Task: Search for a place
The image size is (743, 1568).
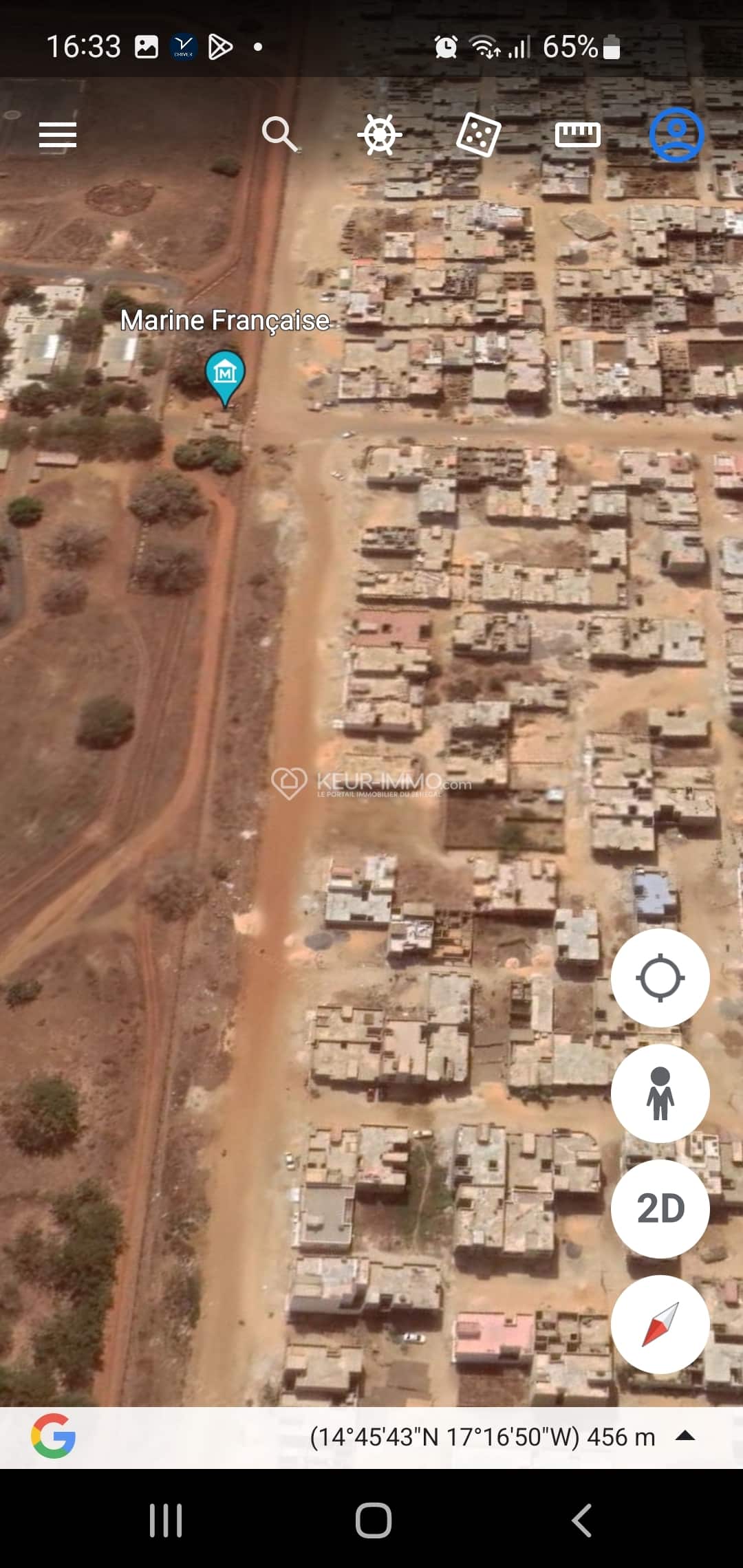Action: [x=279, y=133]
